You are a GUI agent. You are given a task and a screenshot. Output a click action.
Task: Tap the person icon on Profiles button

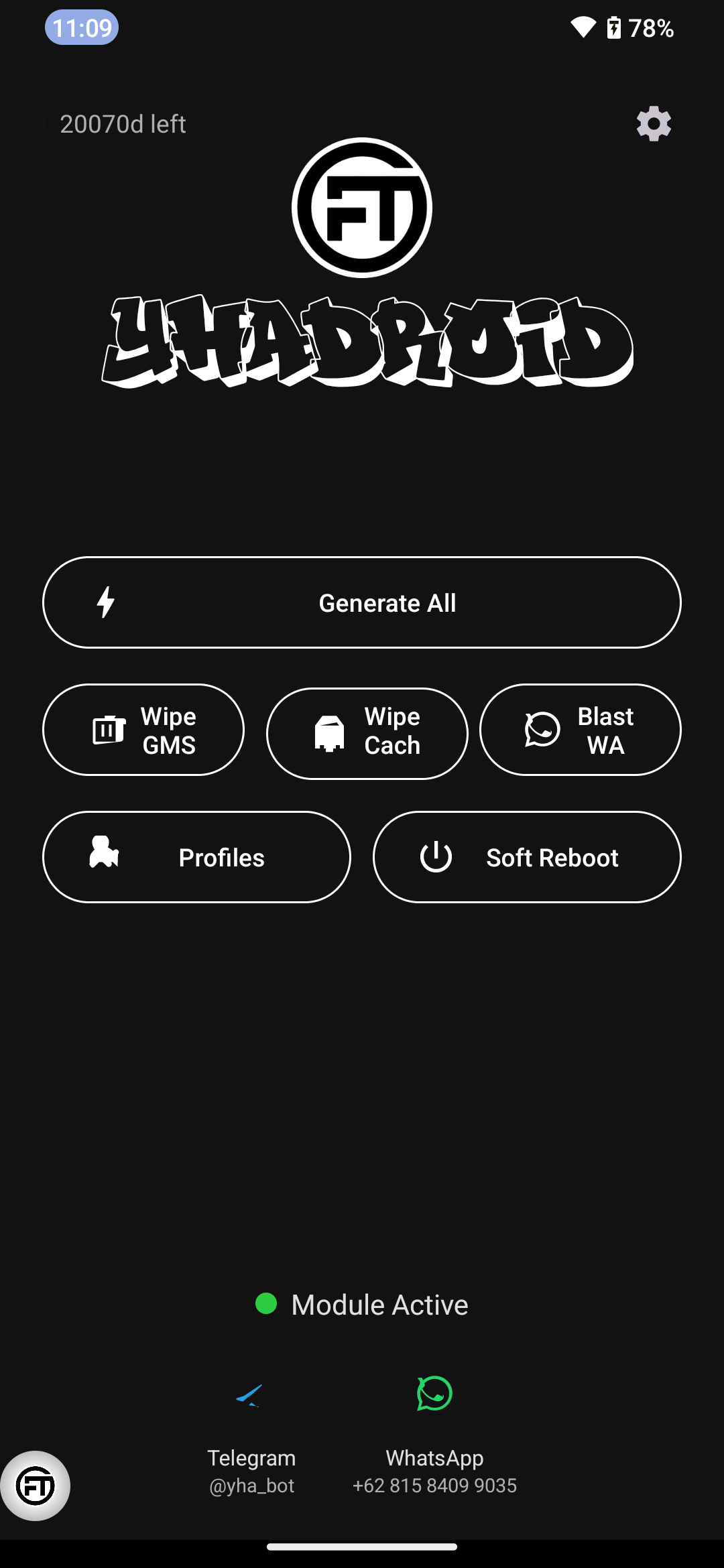(102, 856)
